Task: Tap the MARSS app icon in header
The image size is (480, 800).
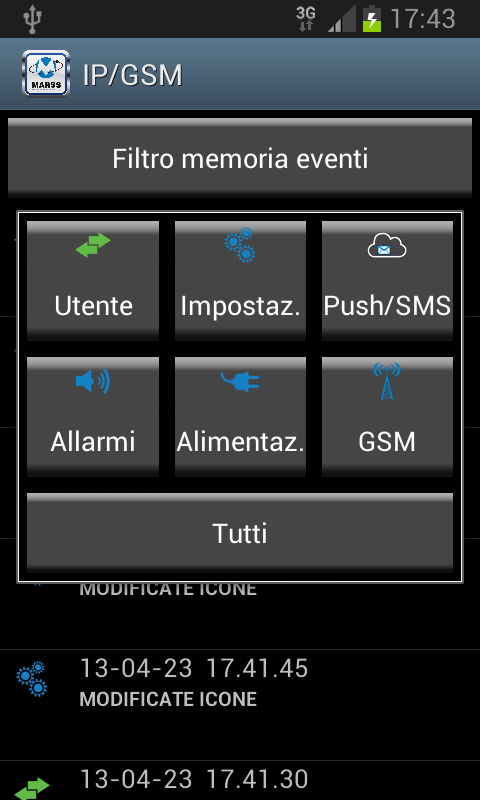Action: coord(46,73)
